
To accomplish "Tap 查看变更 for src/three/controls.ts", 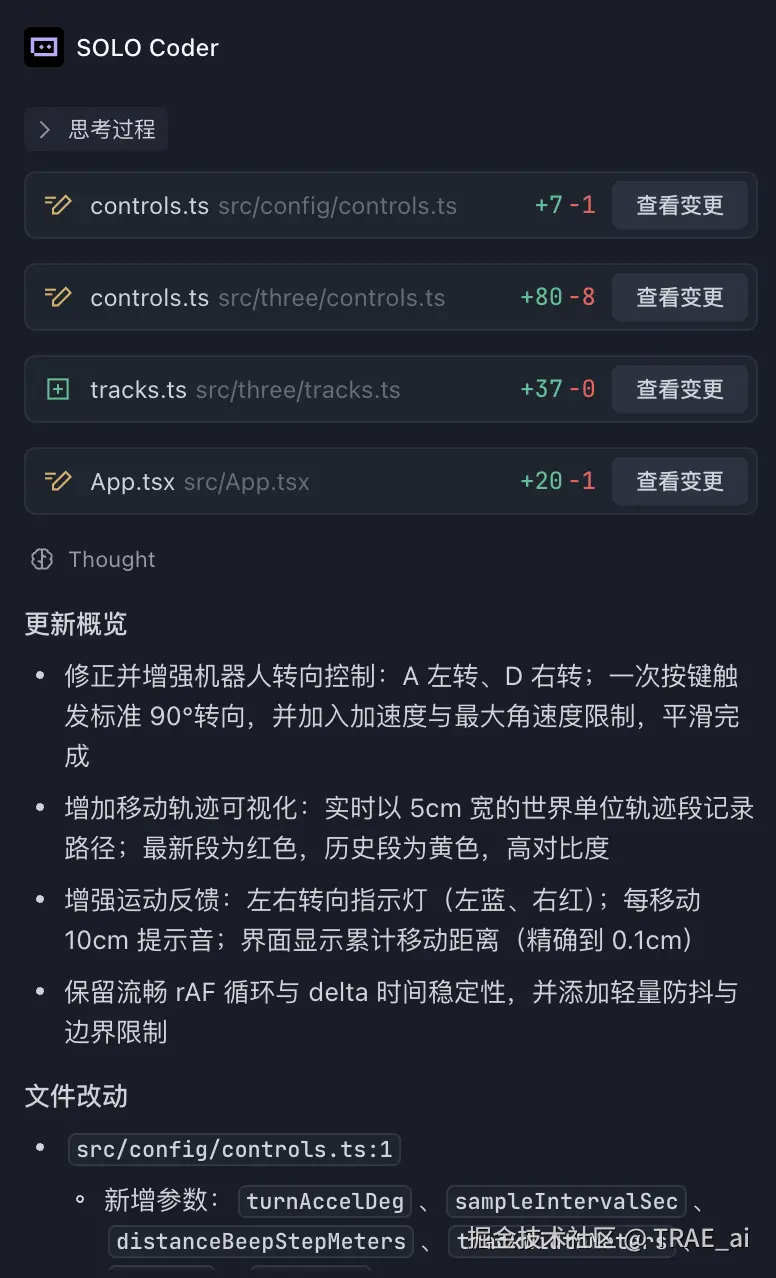I will (x=679, y=298).
